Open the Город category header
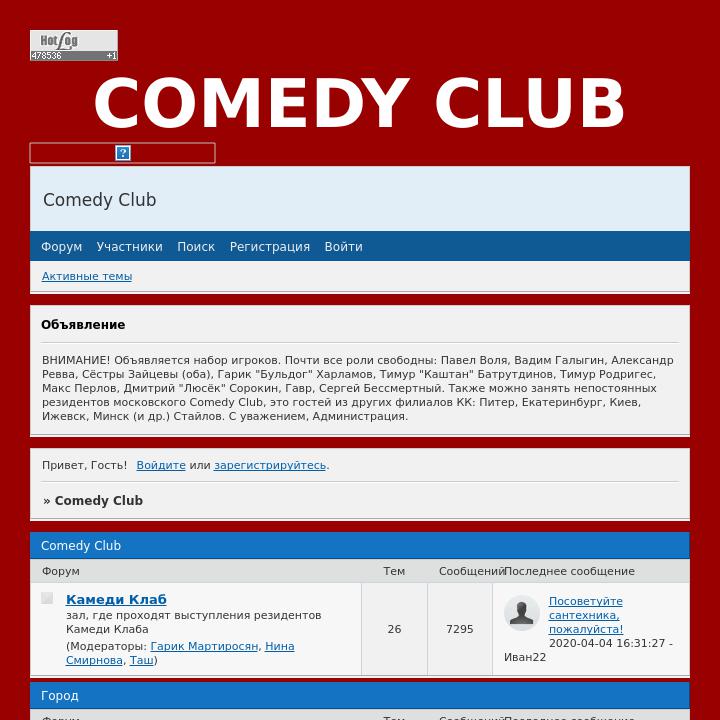 60,696
